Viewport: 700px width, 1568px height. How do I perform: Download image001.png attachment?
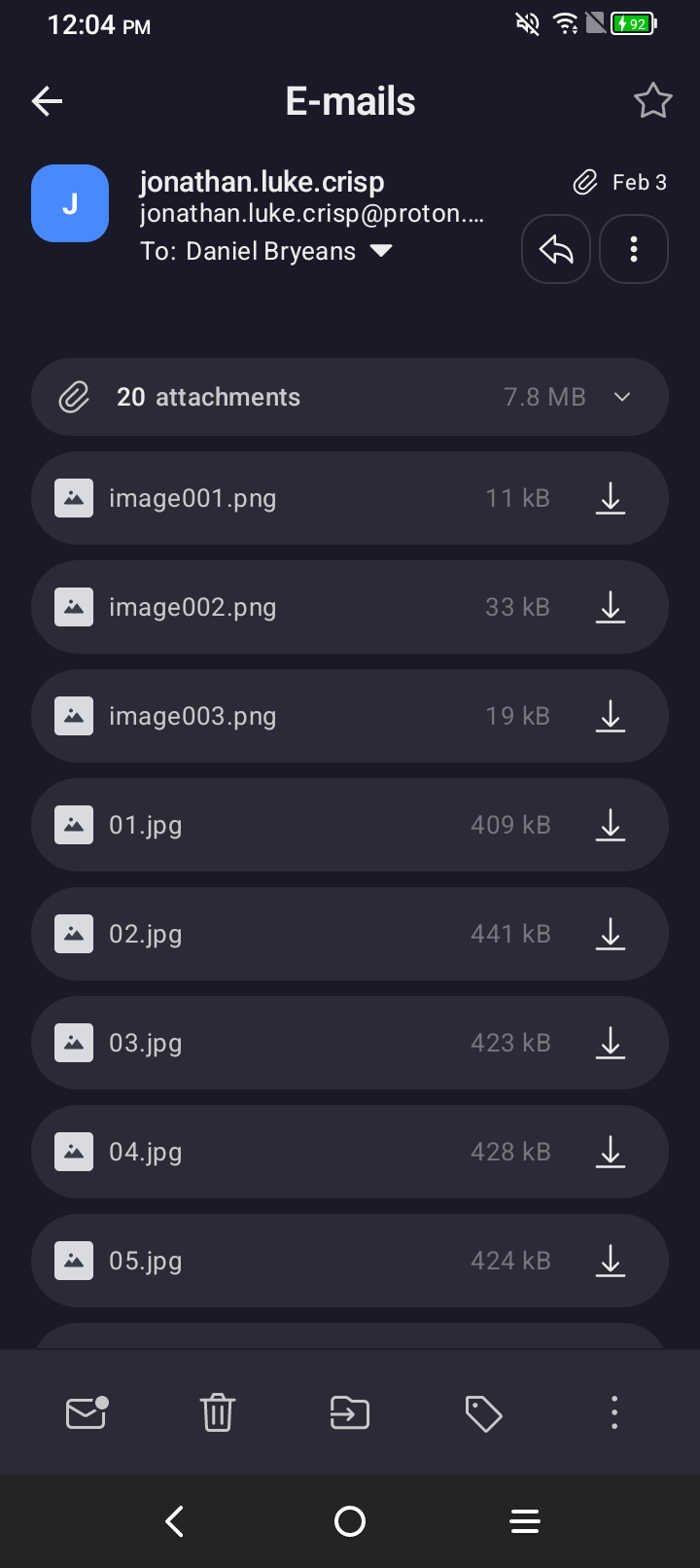(611, 498)
